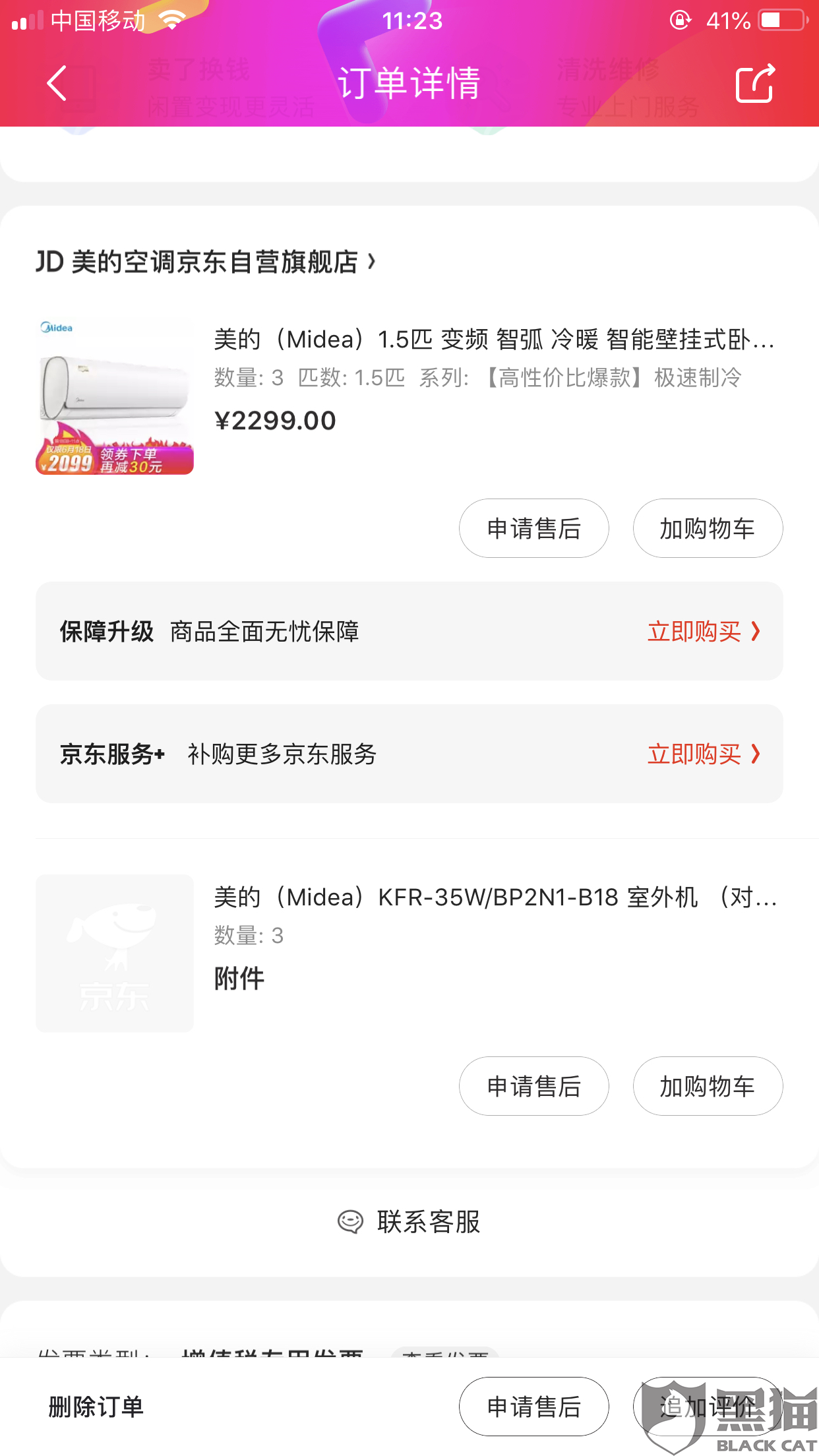
Task: Open 美的空调京东自营旗舰店 store page
Action: (x=206, y=262)
